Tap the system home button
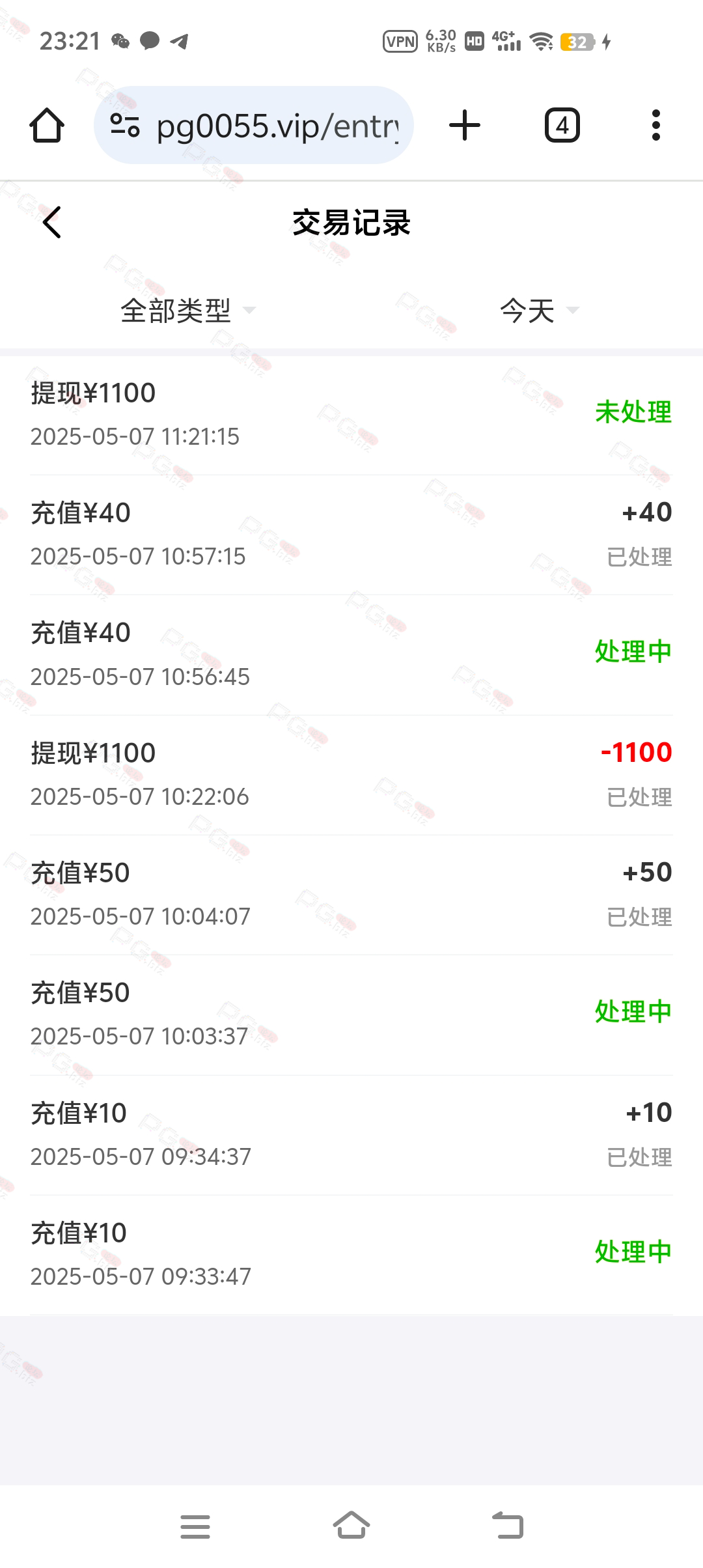The height and width of the screenshot is (1568, 703). [351, 1525]
